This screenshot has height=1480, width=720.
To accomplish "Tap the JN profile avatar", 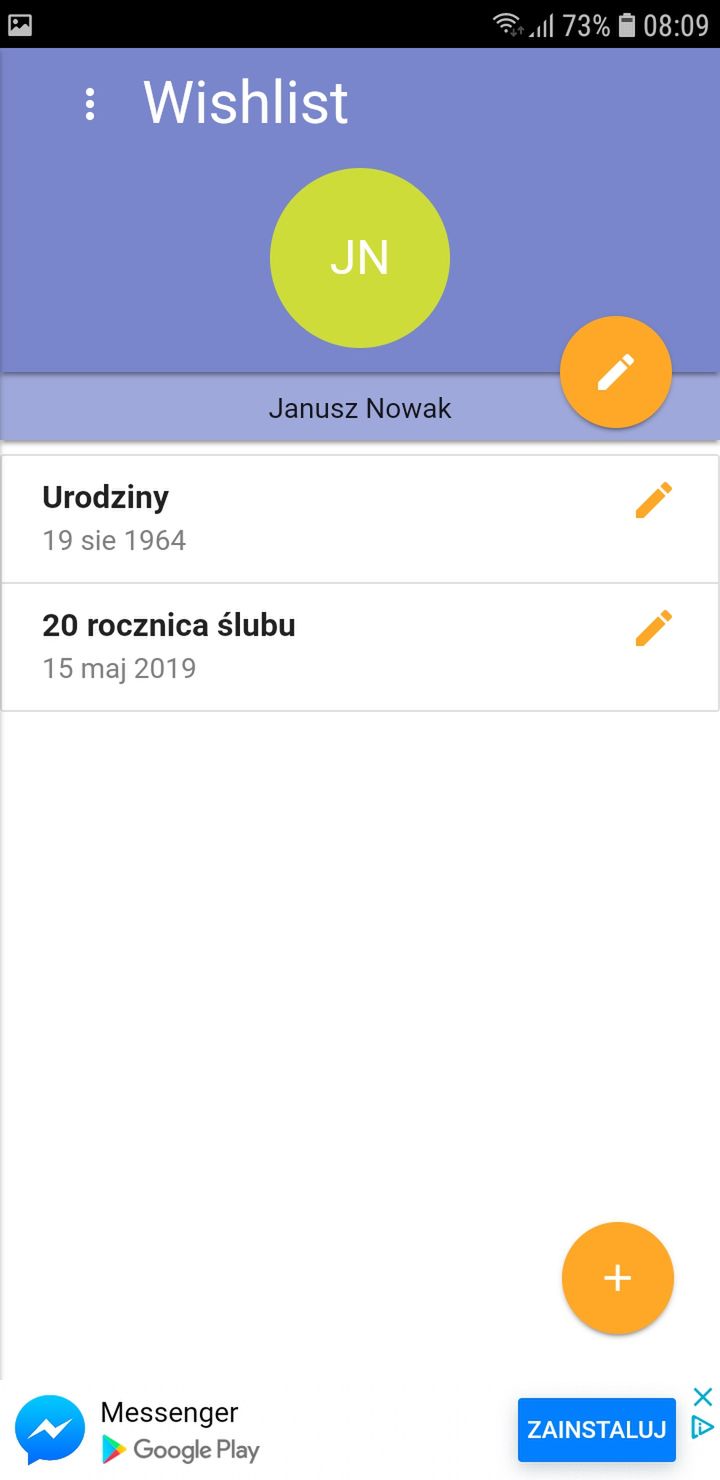I will [360, 258].
